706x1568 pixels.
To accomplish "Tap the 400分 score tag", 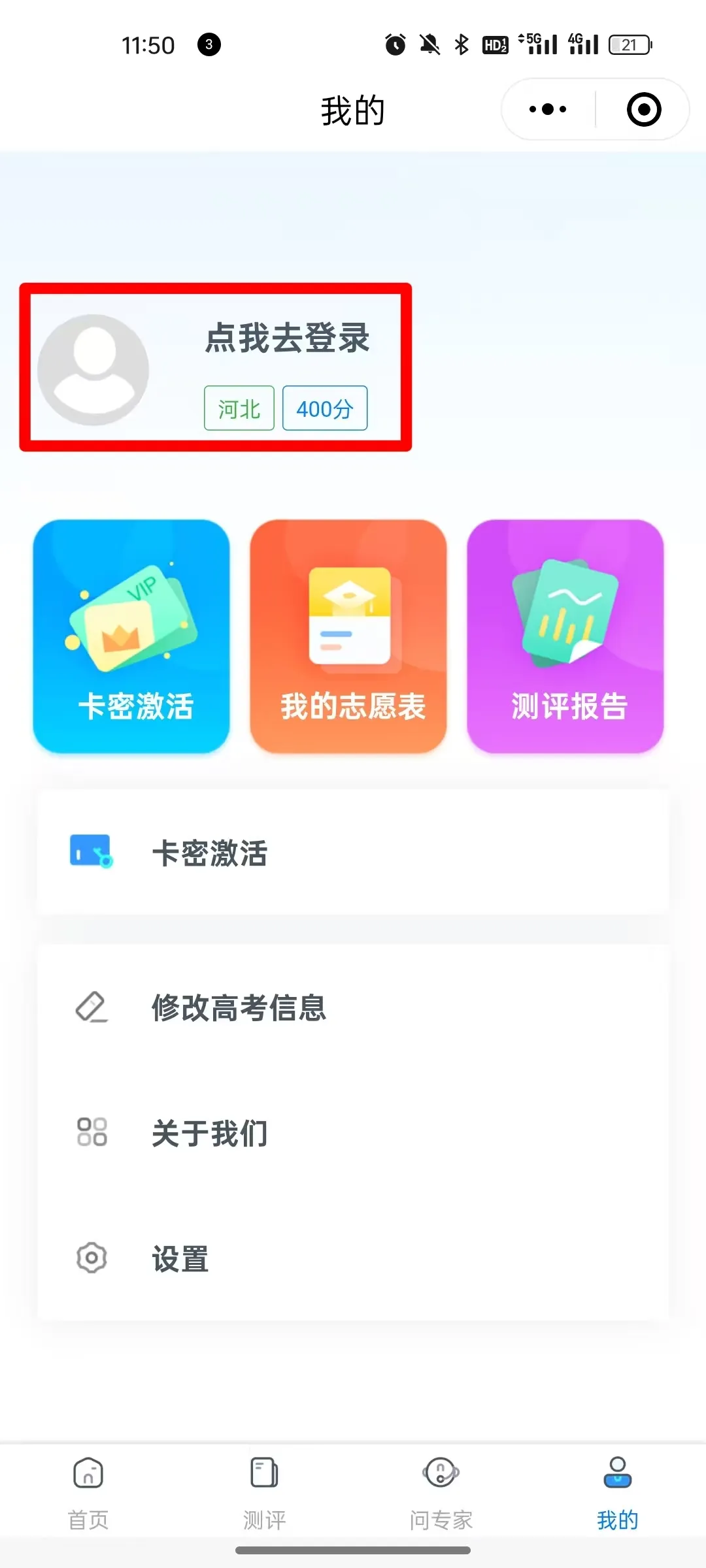I will (325, 409).
